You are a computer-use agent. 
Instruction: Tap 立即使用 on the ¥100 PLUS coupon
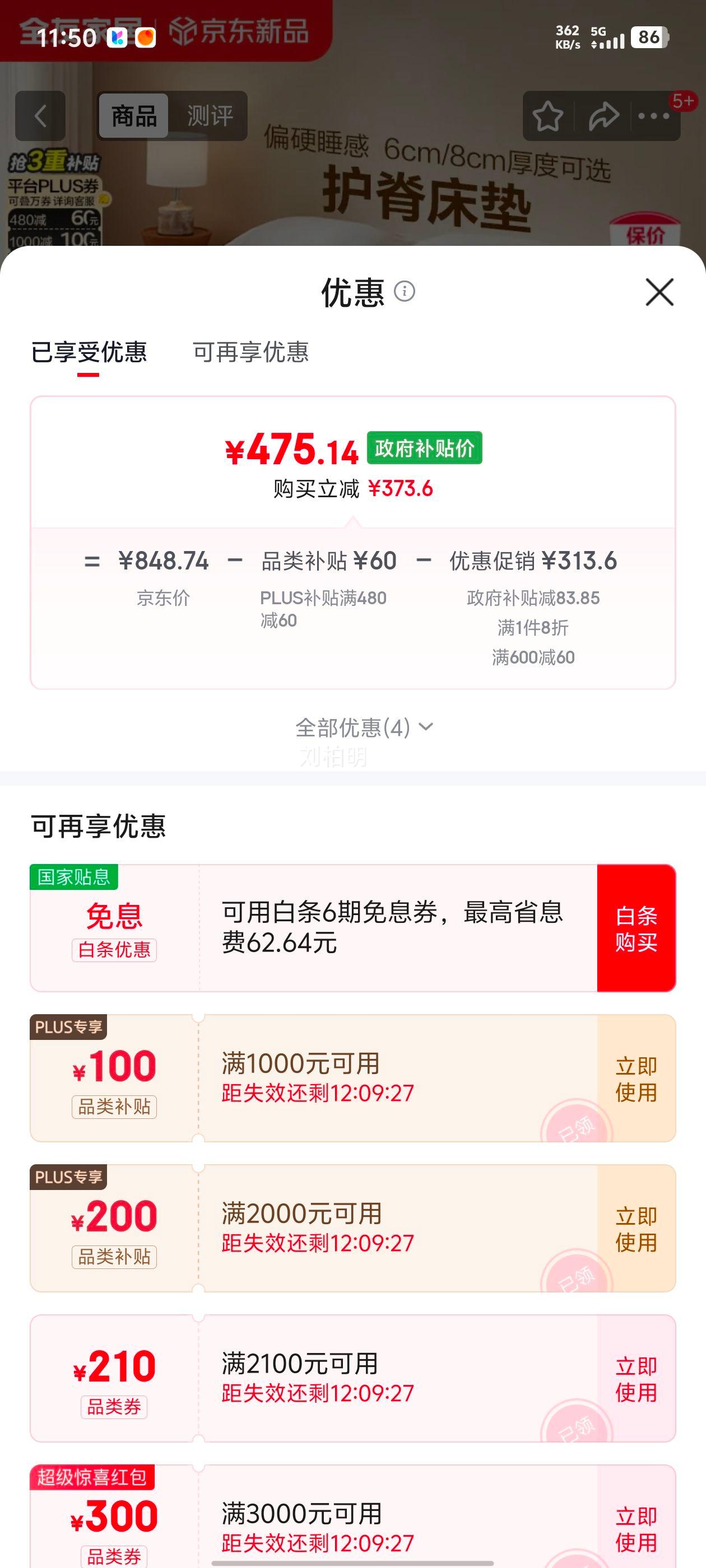pyautogui.click(x=636, y=1079)
